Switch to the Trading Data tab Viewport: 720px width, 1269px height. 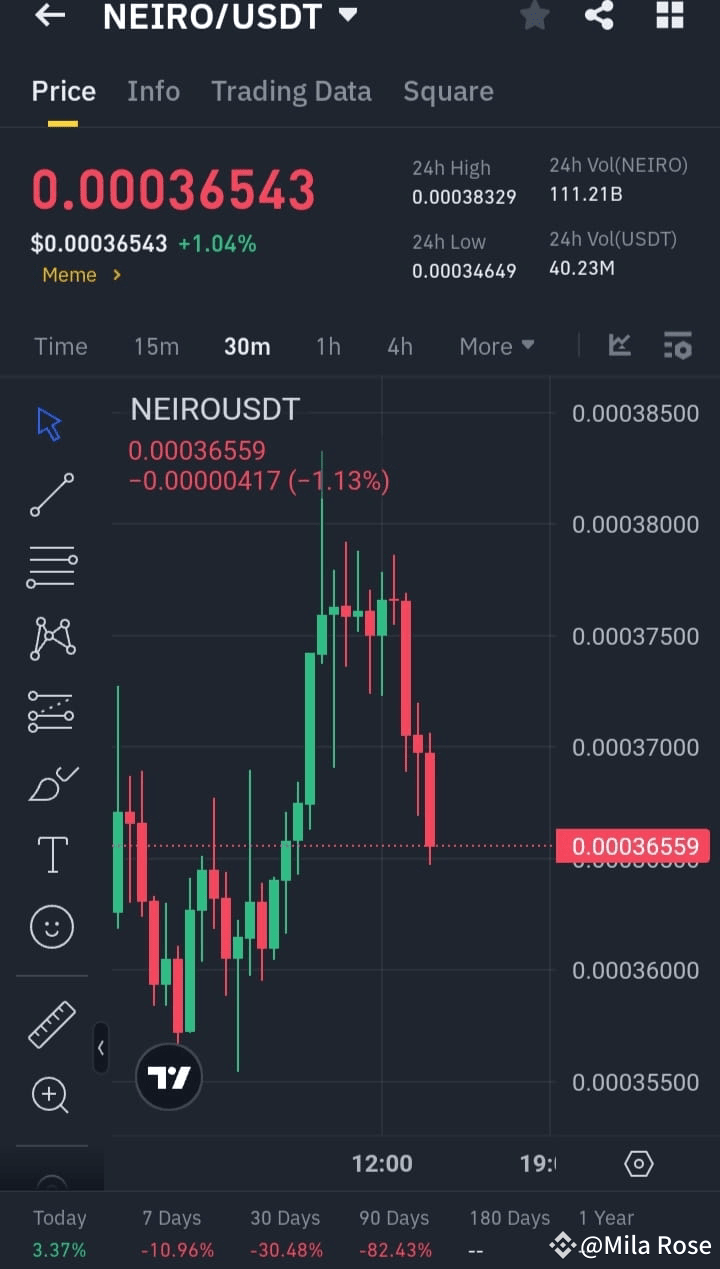(x=291, y=91)
